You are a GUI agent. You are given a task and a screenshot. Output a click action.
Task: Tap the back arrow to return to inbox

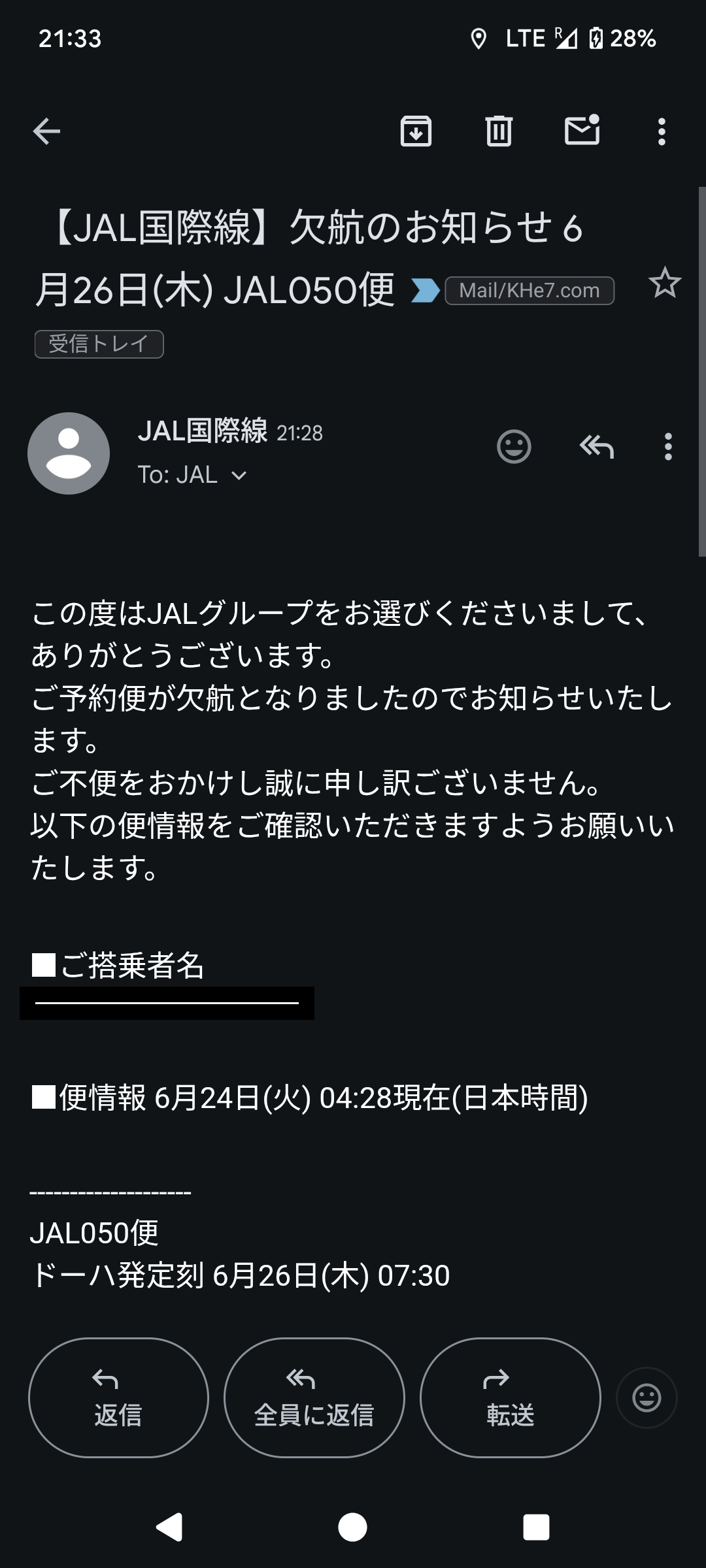(x=46, y=131)
